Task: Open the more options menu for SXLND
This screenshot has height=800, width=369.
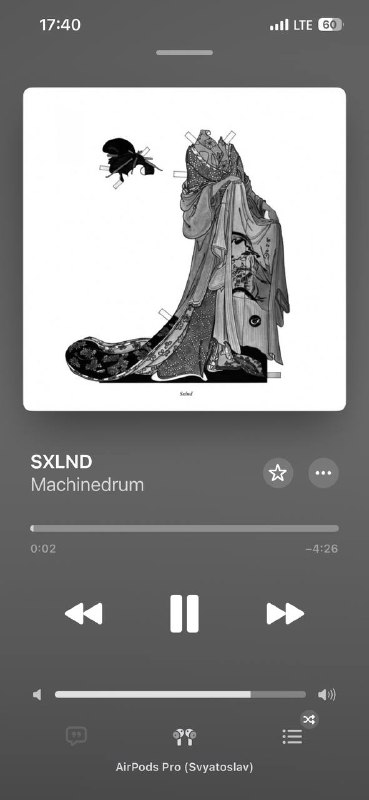Action: [324, 473]
